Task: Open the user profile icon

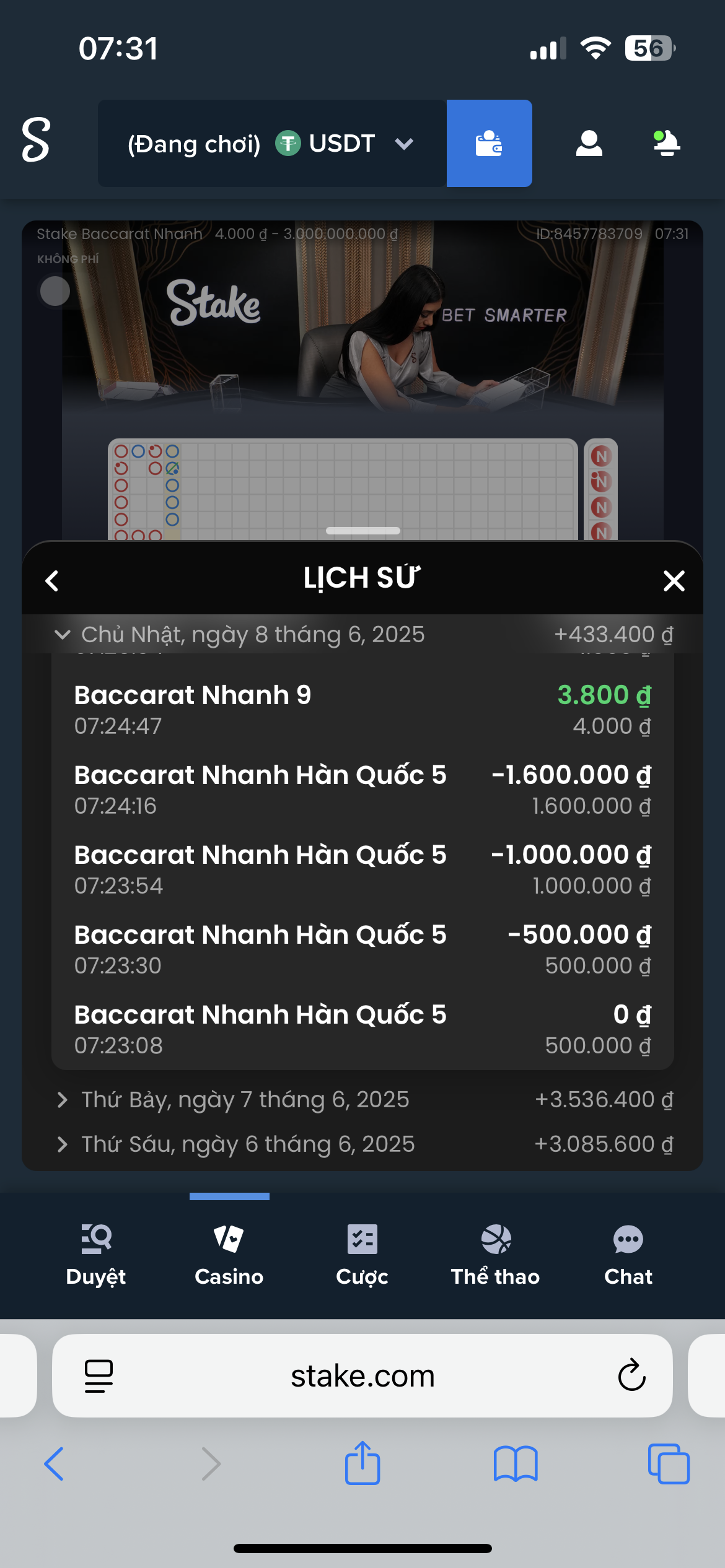Action: [x=589, y=144]
